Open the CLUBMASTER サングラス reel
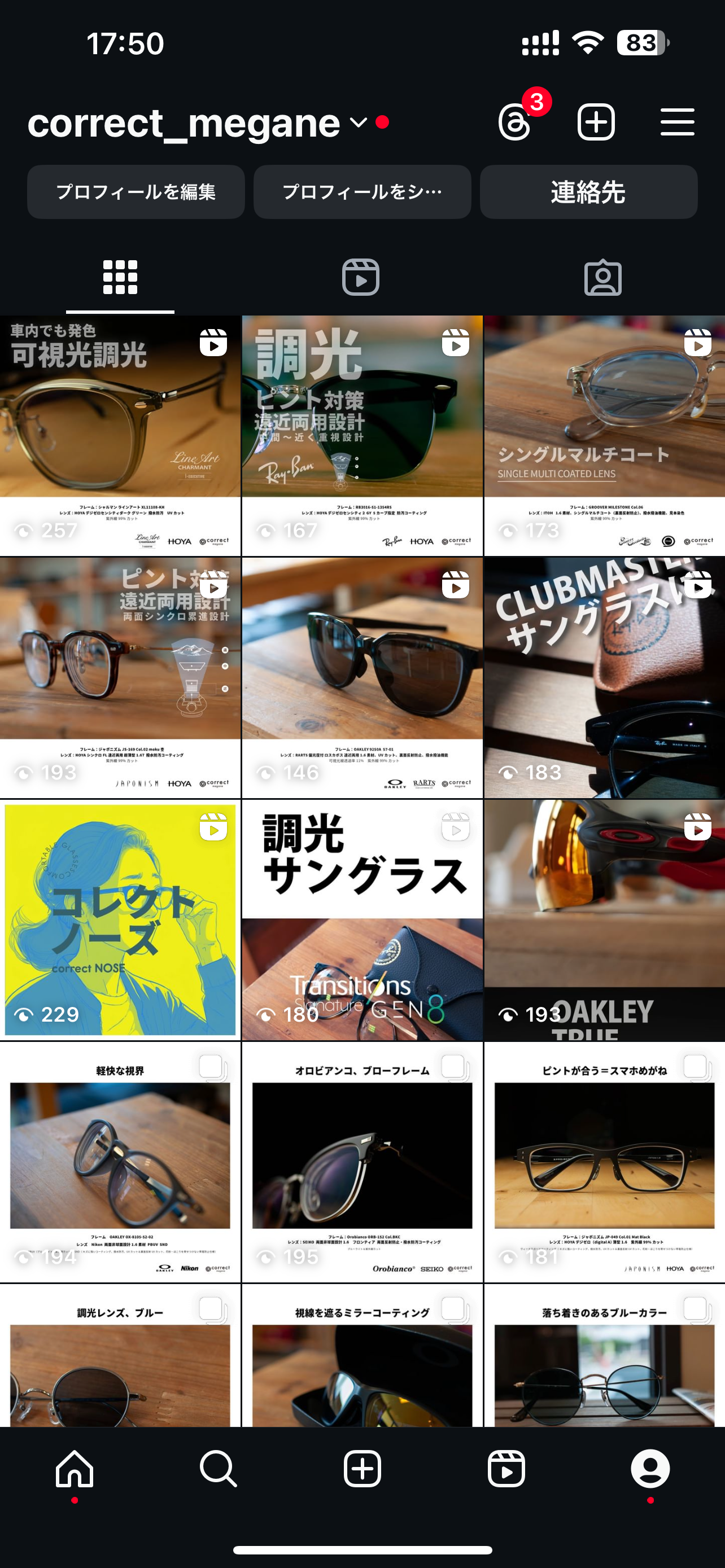725x1568 pixels. pos(604,677)
